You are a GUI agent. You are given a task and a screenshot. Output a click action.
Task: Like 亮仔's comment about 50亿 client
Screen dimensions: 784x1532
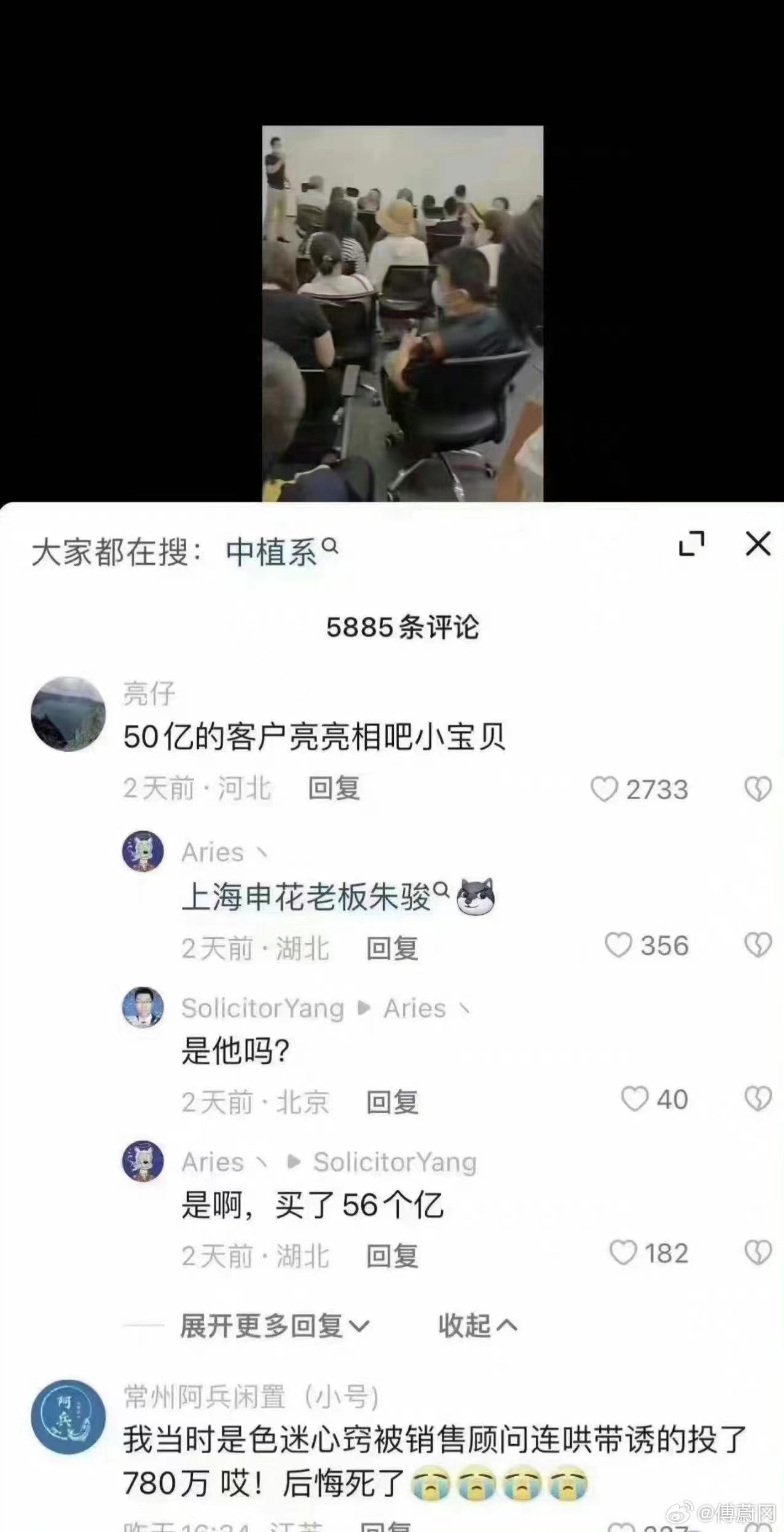[x=604, y=789]
